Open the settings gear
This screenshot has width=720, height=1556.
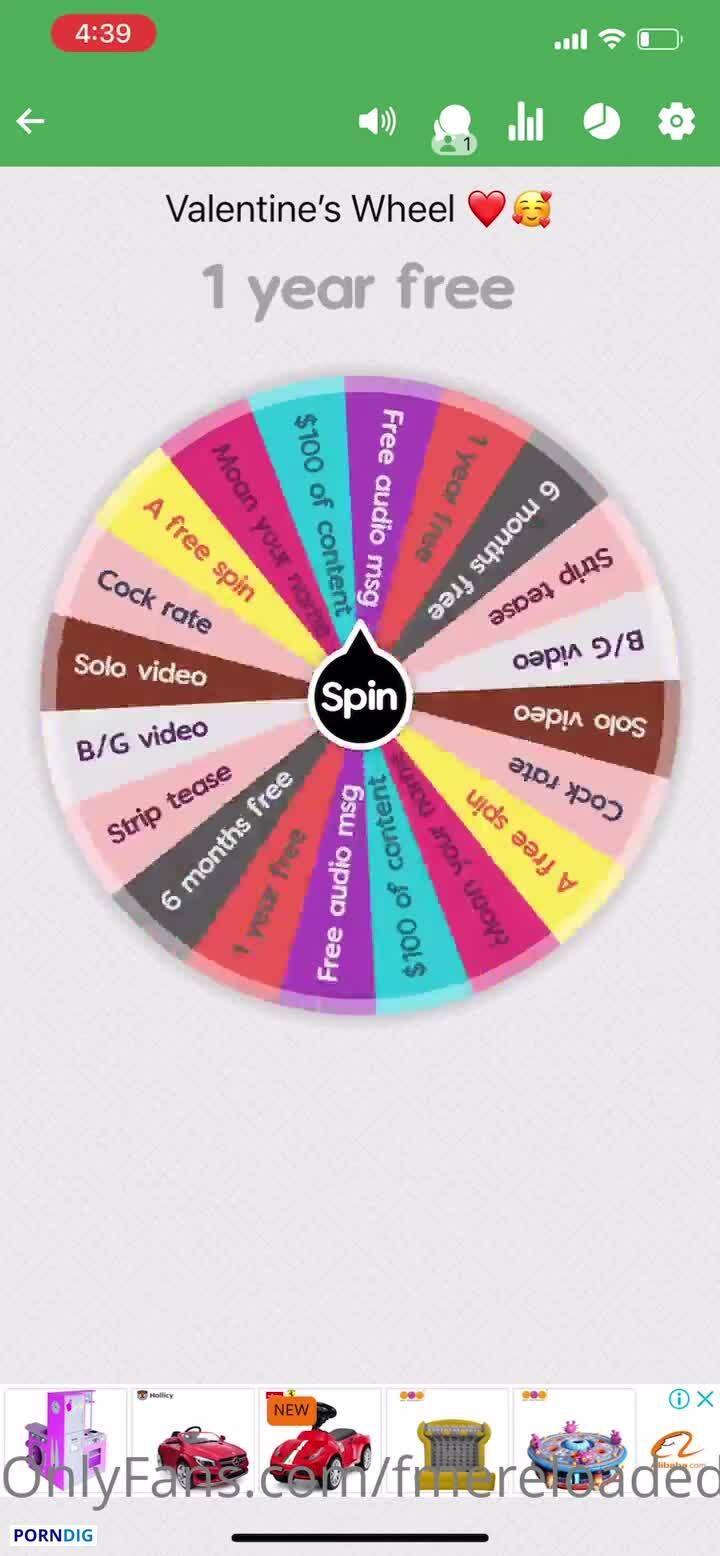[x=676, y=122]
